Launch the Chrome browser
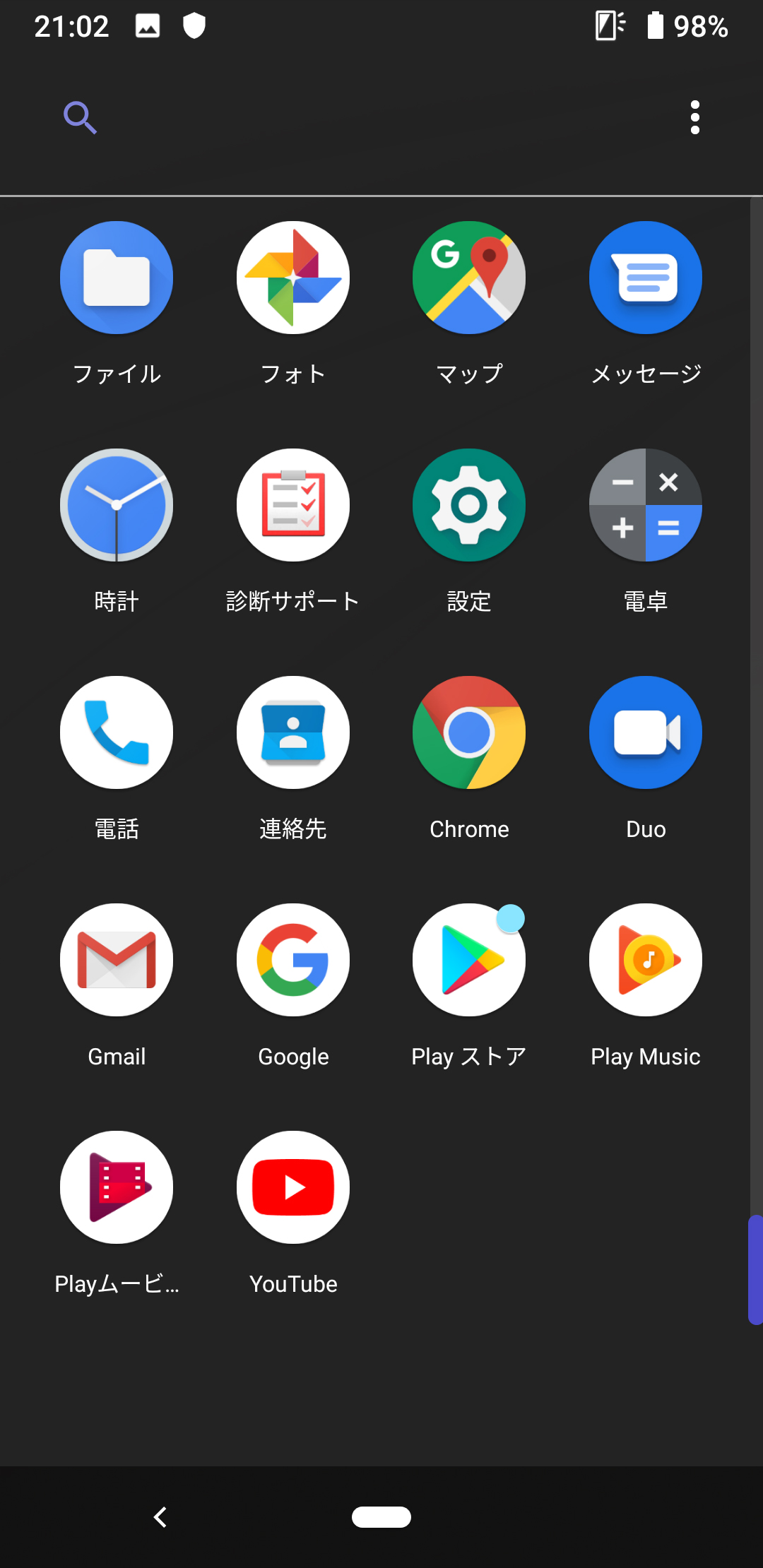This screenshot has width=763, height=1568. point(469,732)
